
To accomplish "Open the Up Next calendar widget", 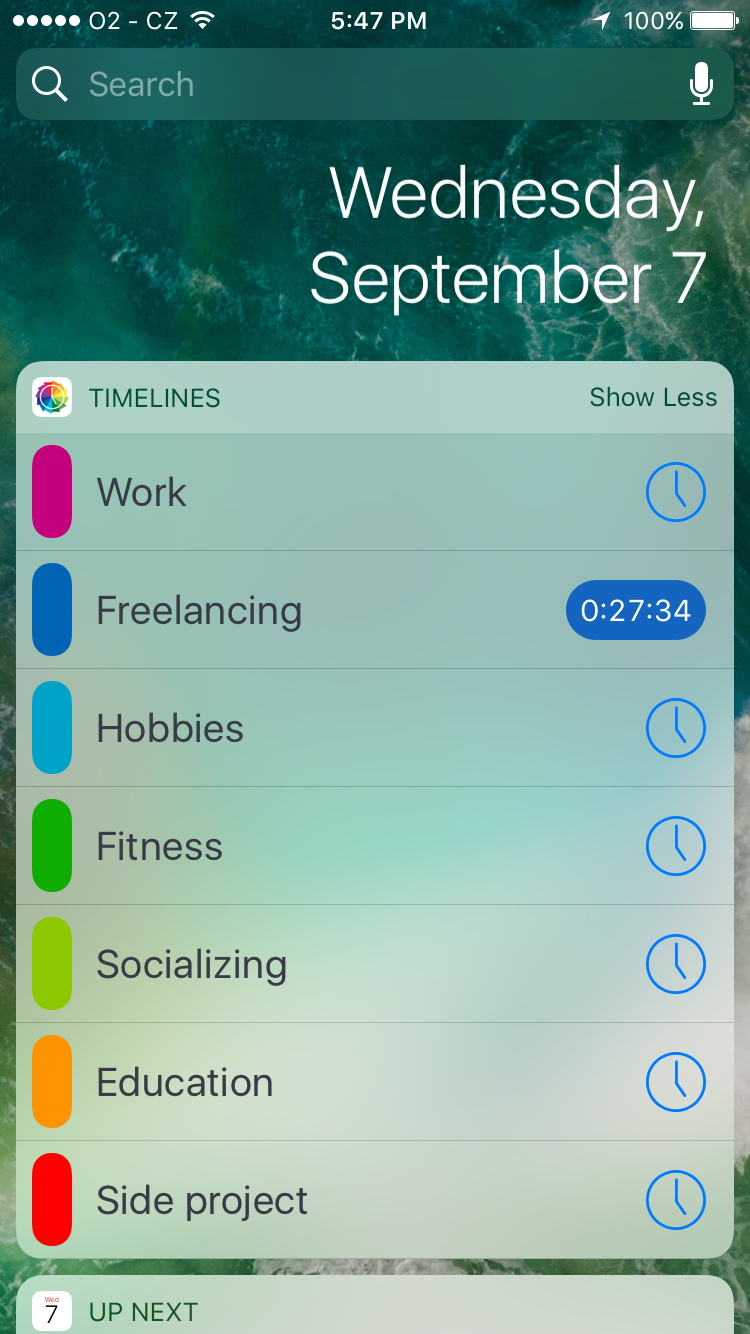I will [375, 1305].
